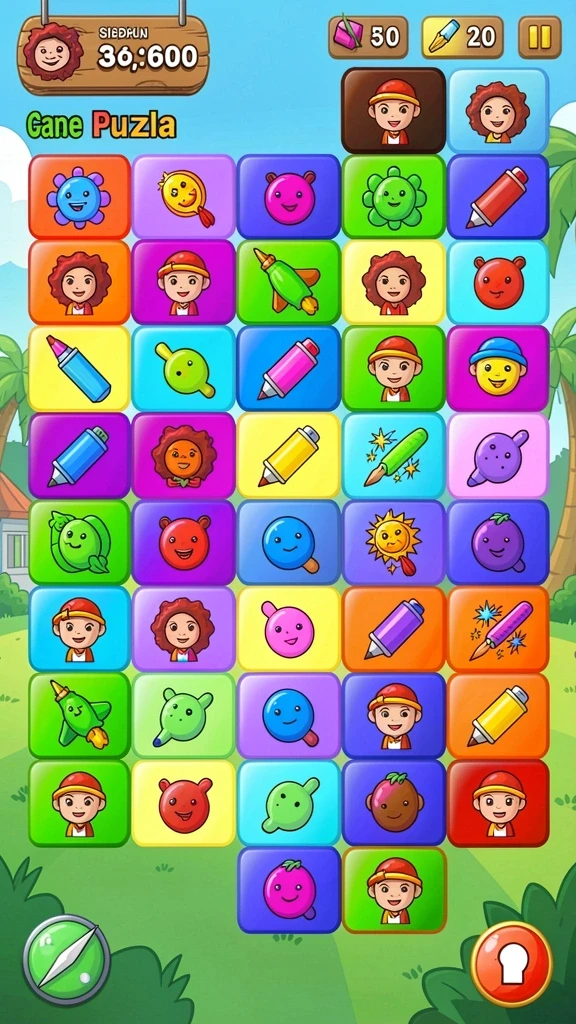
Task: Select the boy on the brown tile
Action: pyautogui.click(x=393, y=111)
